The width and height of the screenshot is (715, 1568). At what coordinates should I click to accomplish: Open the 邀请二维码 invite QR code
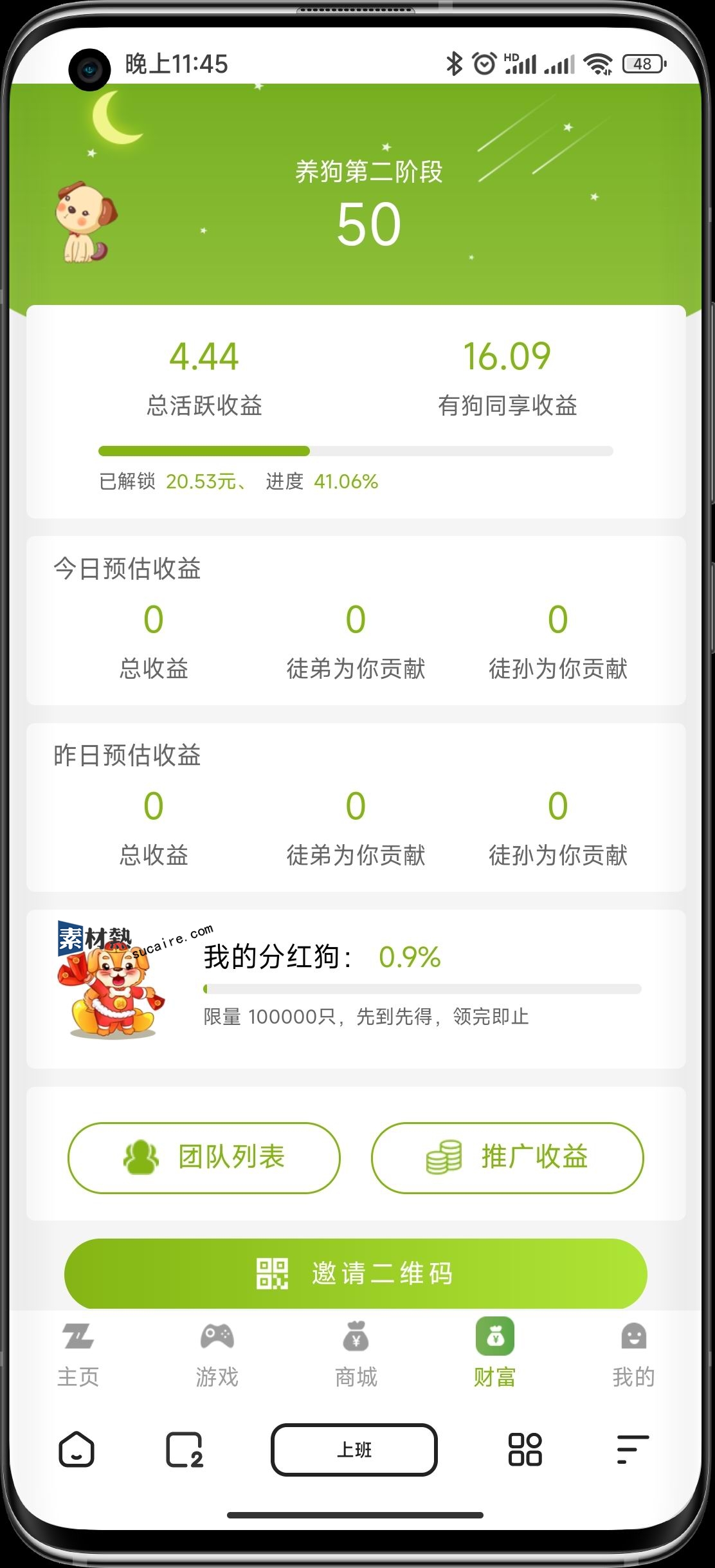pos(356,1273)
